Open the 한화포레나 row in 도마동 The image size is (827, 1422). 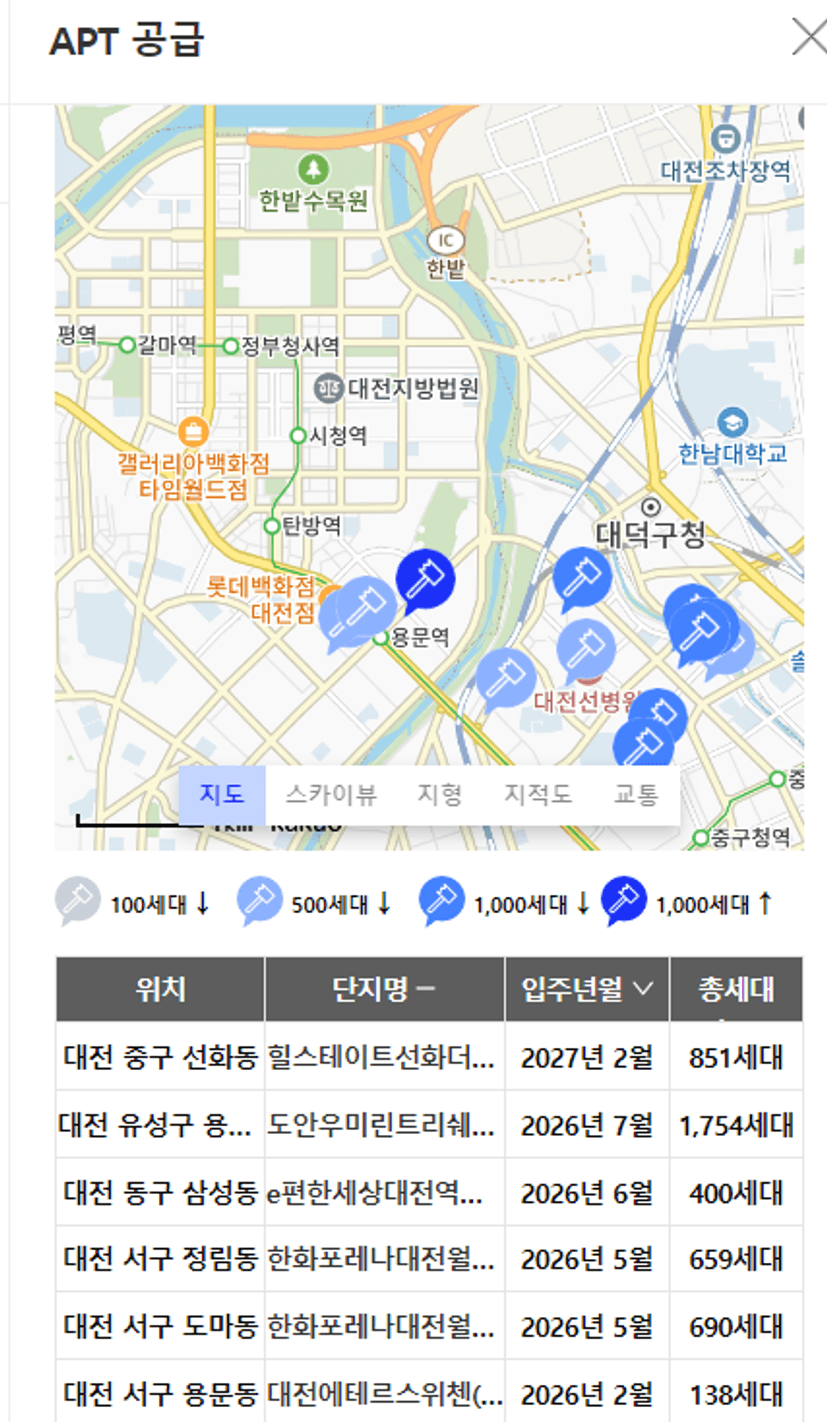click(380, 1326)
